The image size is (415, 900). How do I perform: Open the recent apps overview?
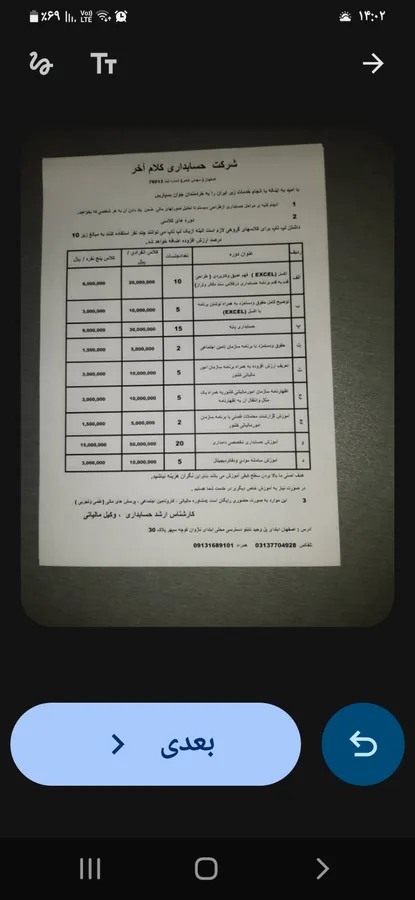click(x=90, y=868)
